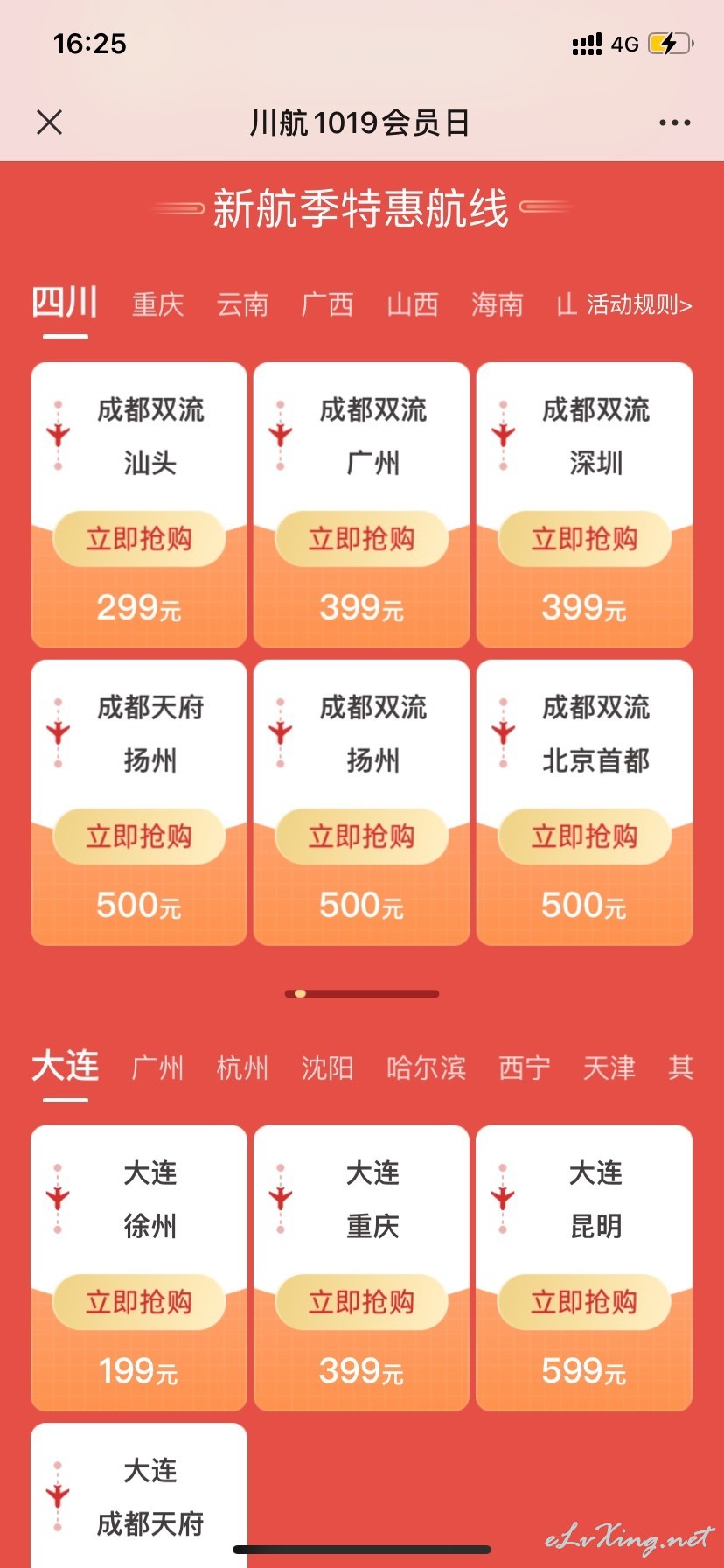This screenshot has width=724, height=1568.
Task: Tap 立即抢购 for 成都双流 to 汕头
Action: click(x=139, y=538)
